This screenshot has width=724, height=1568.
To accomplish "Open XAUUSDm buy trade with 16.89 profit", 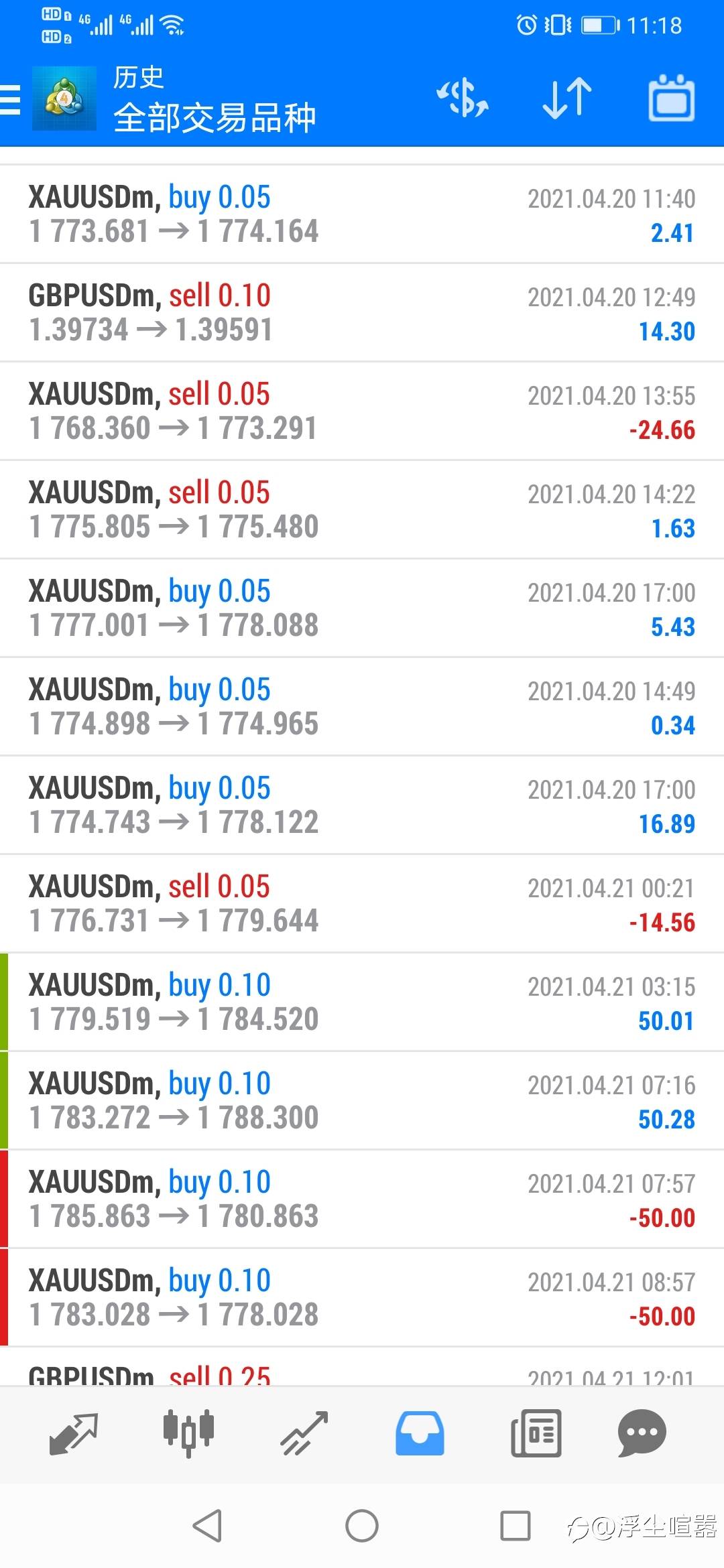I will [x=362, y=805].
